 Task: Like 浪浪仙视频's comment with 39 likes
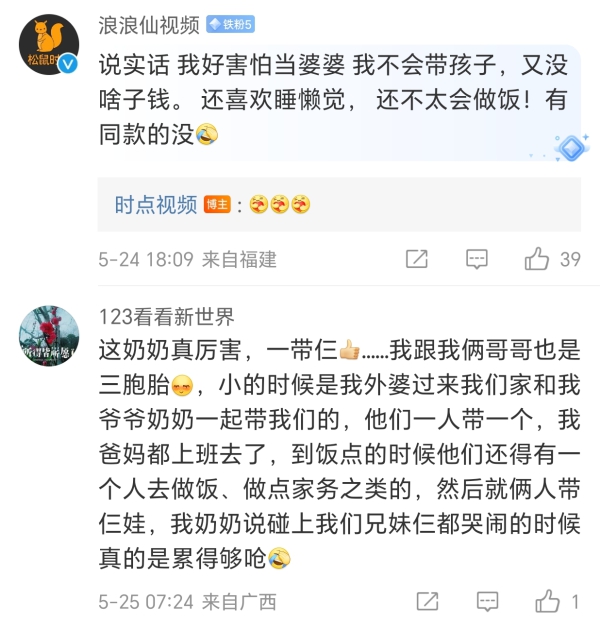[x=538, y=259]
